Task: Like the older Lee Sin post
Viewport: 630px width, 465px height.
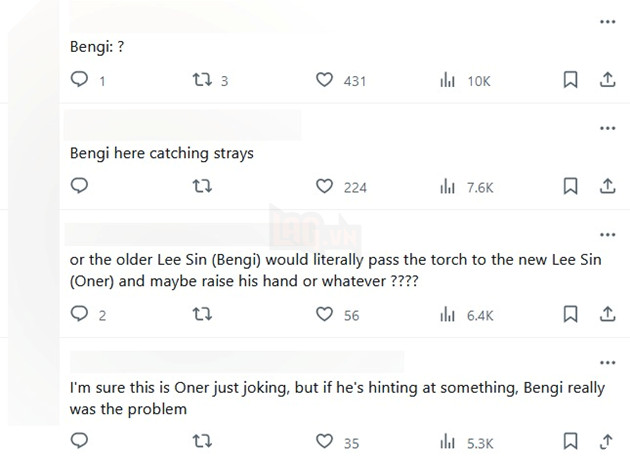Action: [x=324, y=314]
